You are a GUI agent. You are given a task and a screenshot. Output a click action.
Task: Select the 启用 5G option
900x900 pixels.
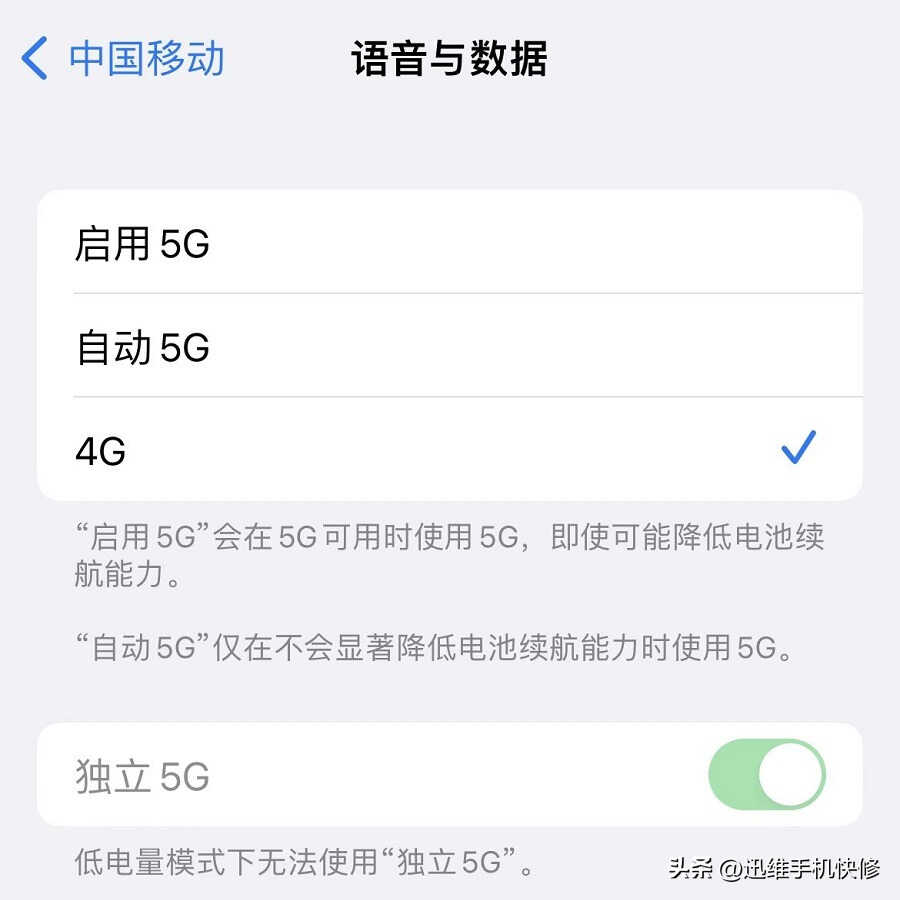click(449, 243)
